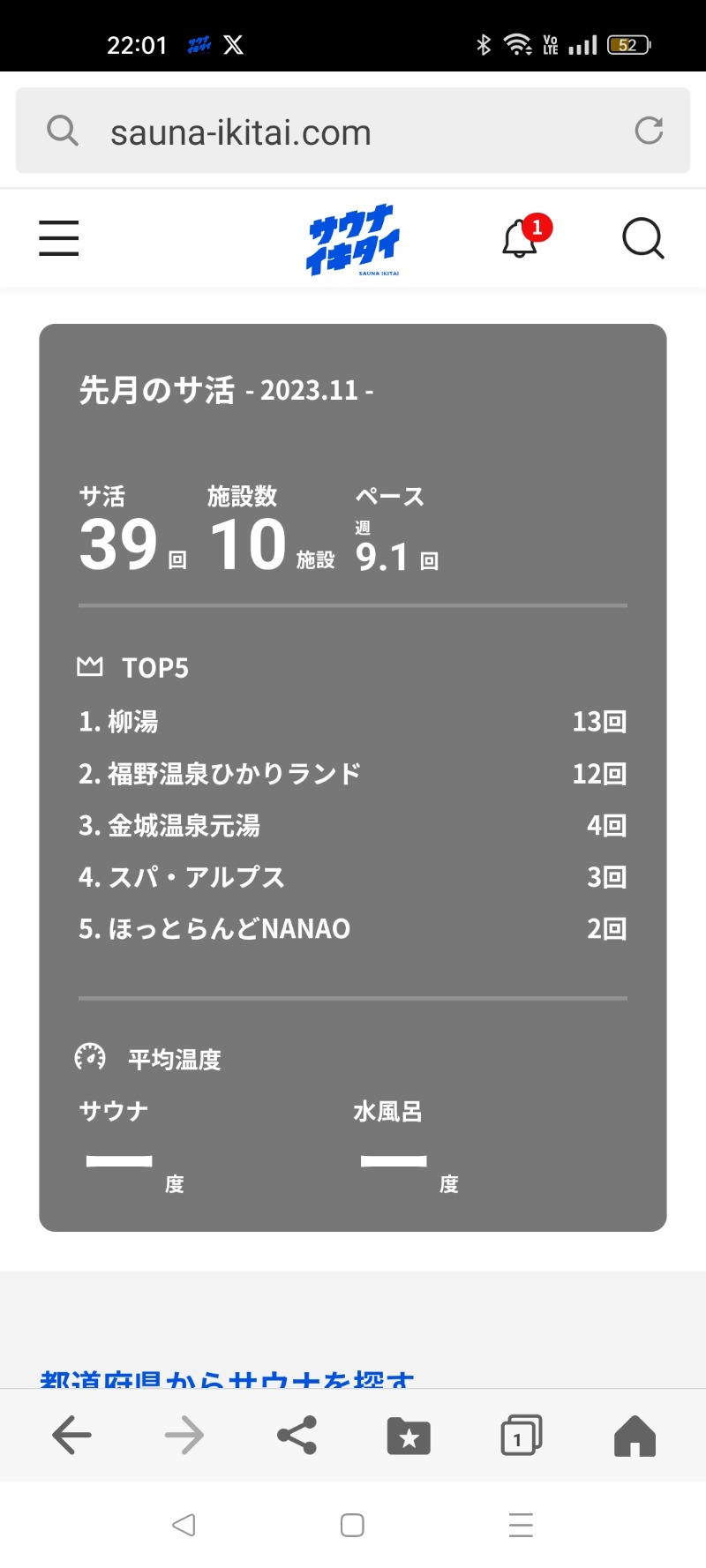
Task: Reload the page with the refresh icon
Action: 650,131
